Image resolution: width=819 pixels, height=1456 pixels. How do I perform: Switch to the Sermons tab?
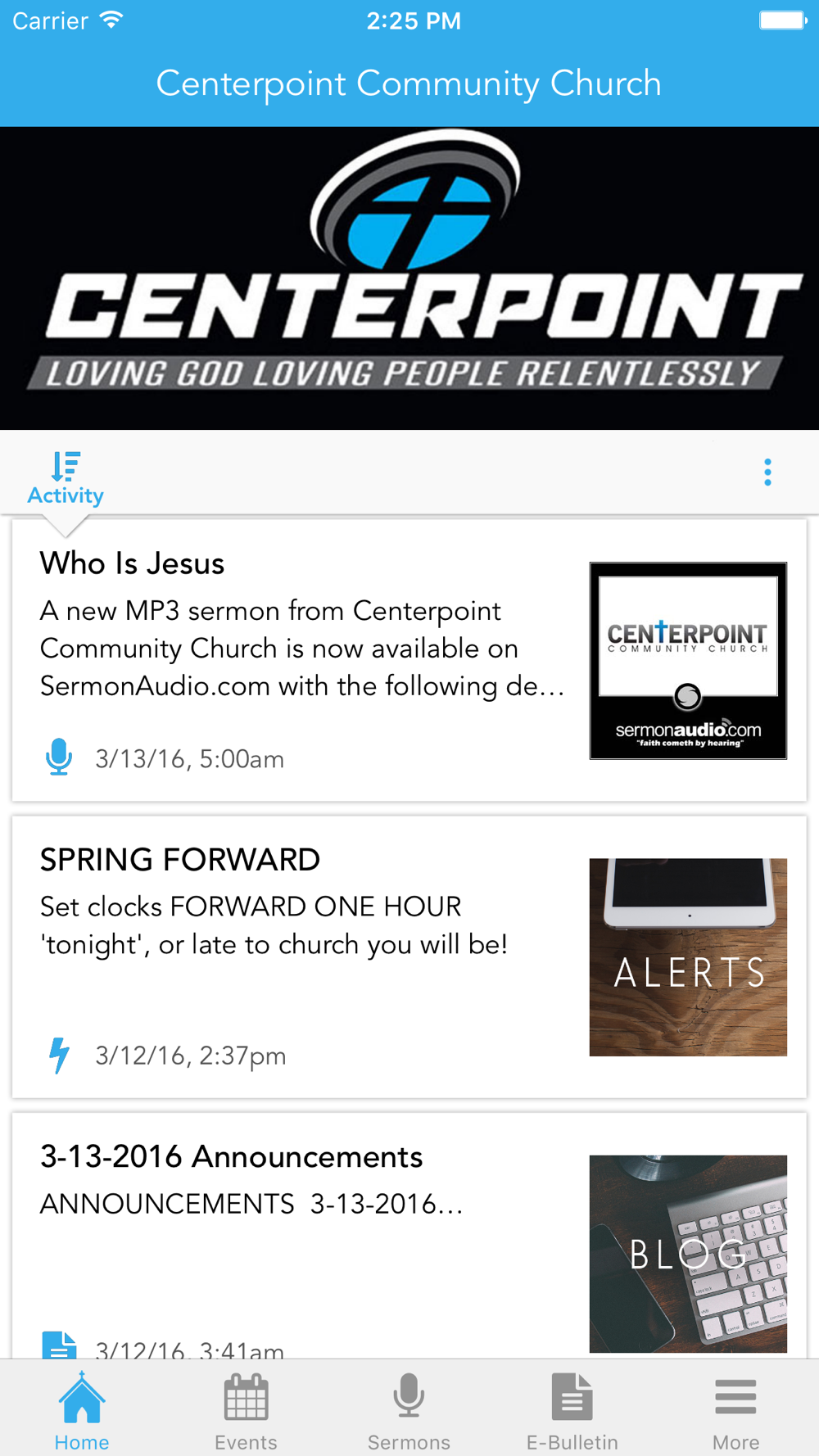point(409,1410)
